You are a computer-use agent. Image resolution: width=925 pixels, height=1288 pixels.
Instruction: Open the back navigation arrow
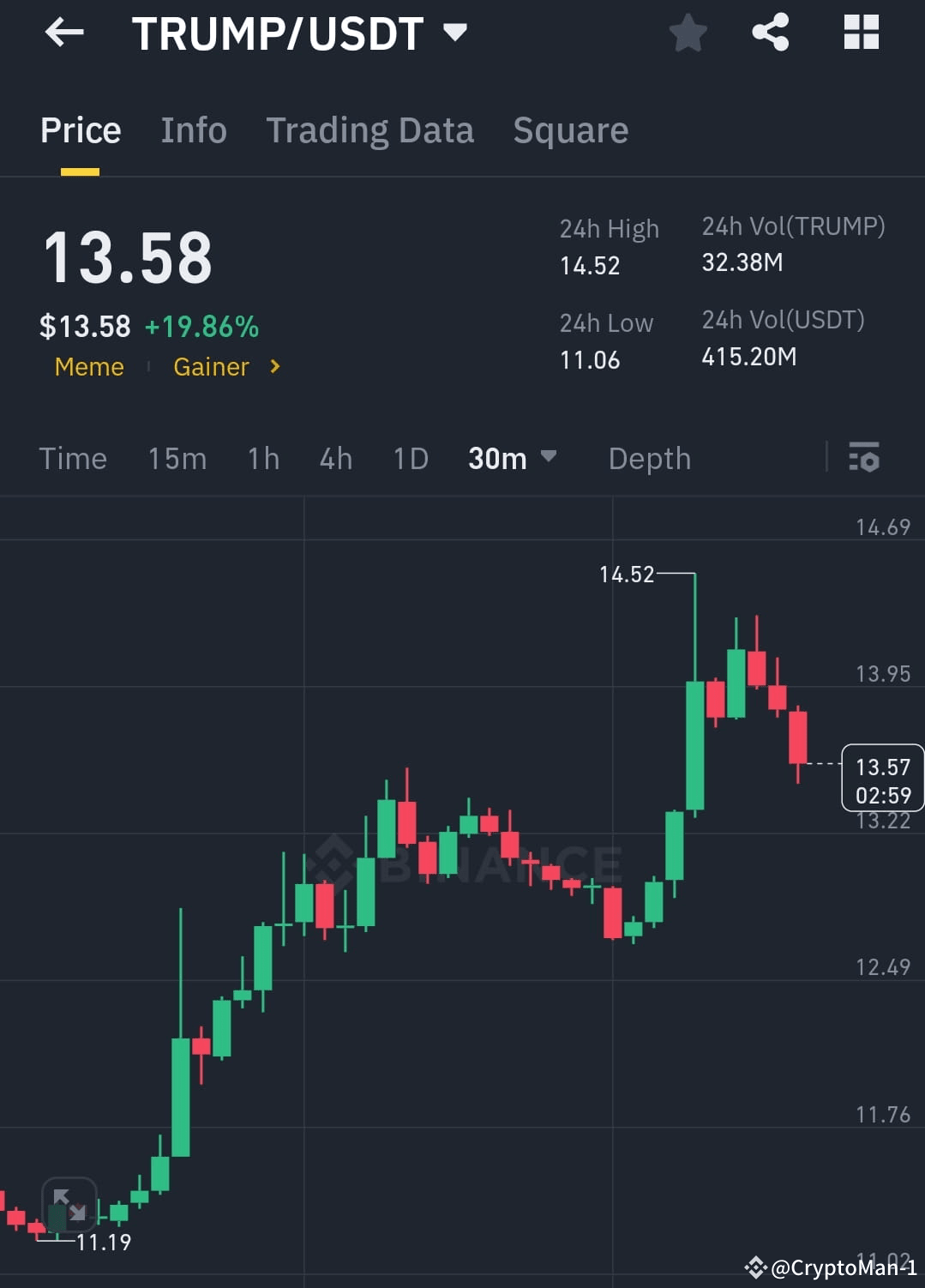64,33
